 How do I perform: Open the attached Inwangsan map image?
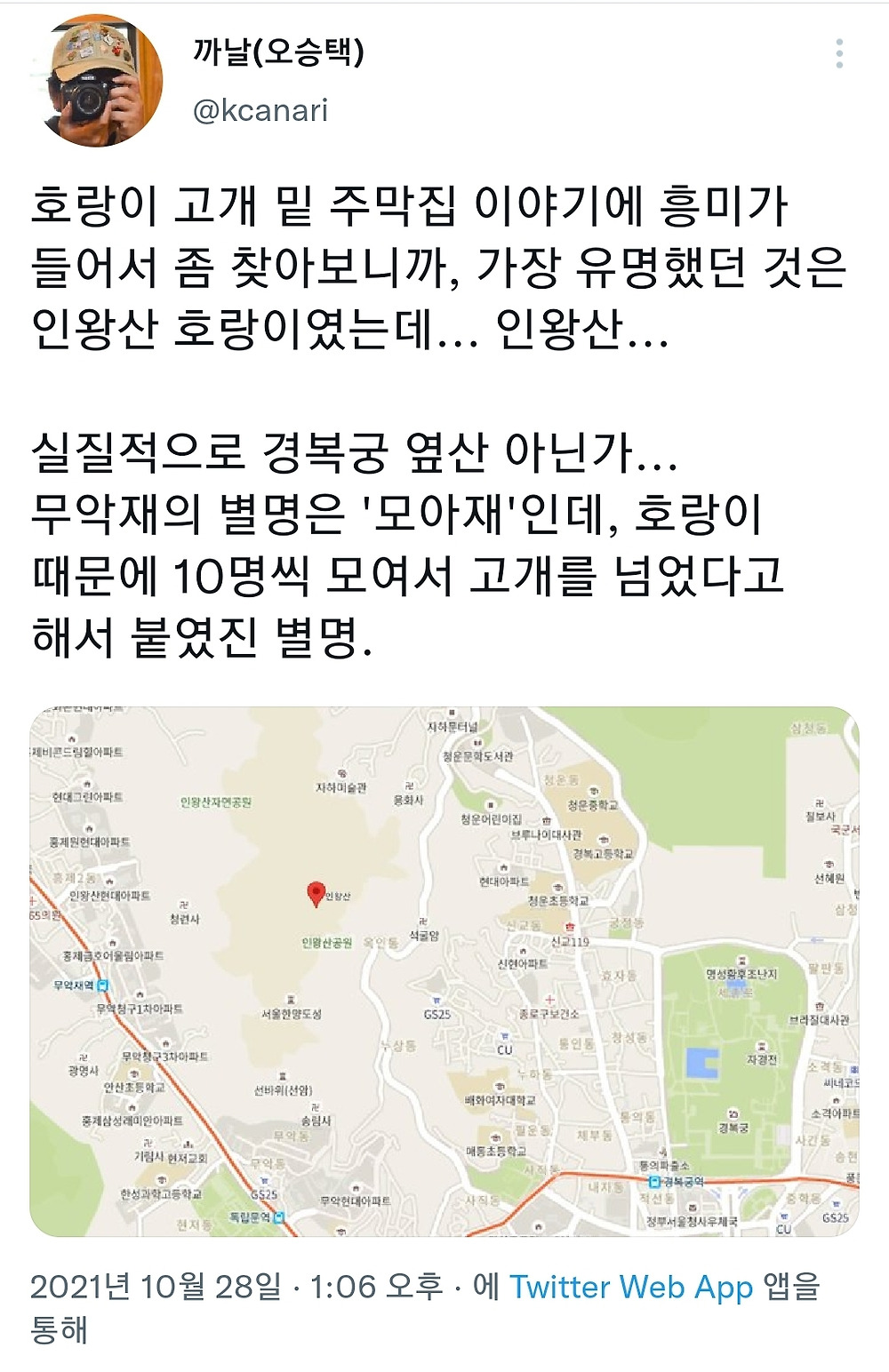tap(444, 970)
